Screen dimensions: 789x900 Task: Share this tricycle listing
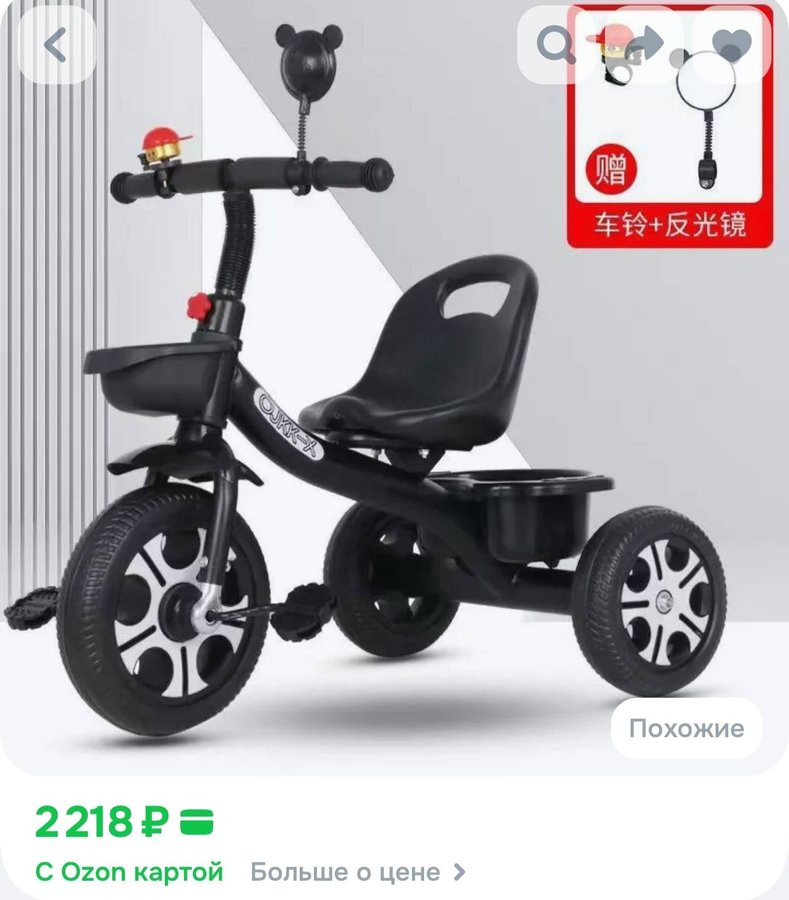point(645,45)
